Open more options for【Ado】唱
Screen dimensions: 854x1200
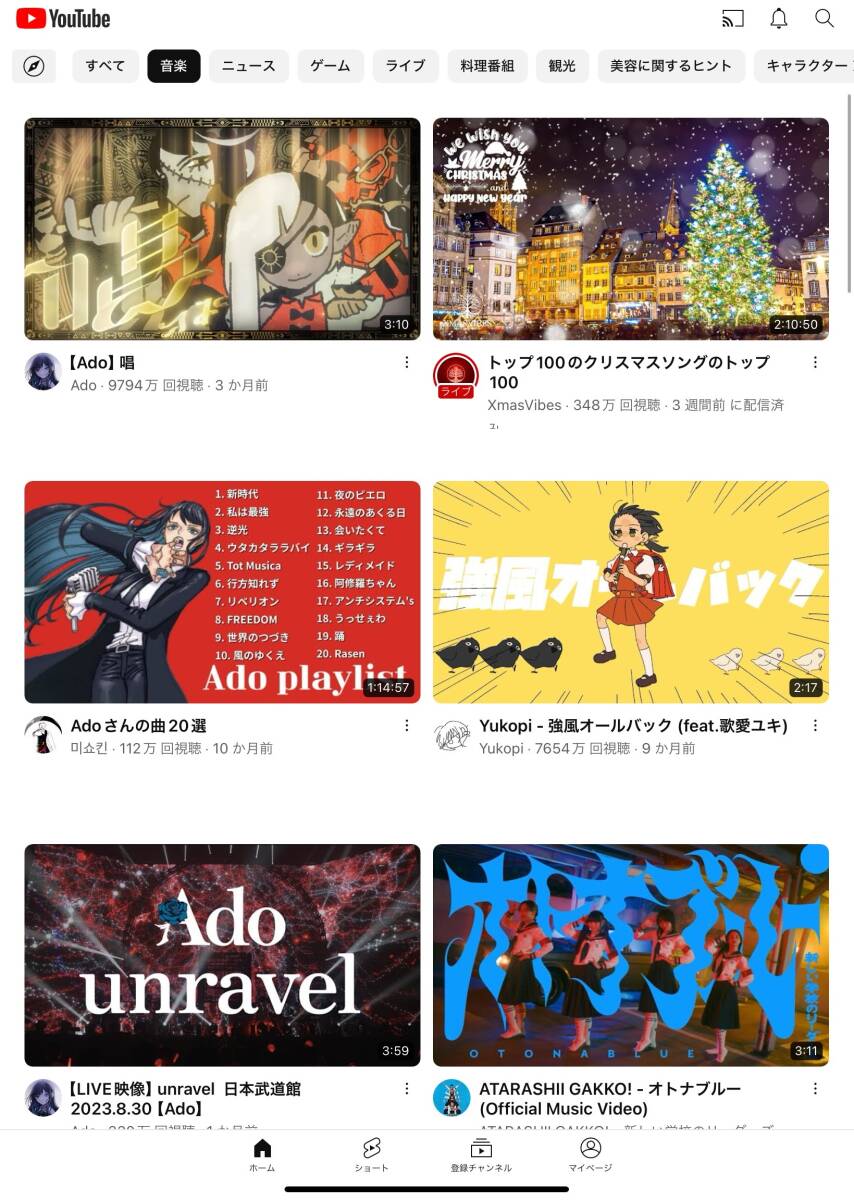(x=406, y=362)
